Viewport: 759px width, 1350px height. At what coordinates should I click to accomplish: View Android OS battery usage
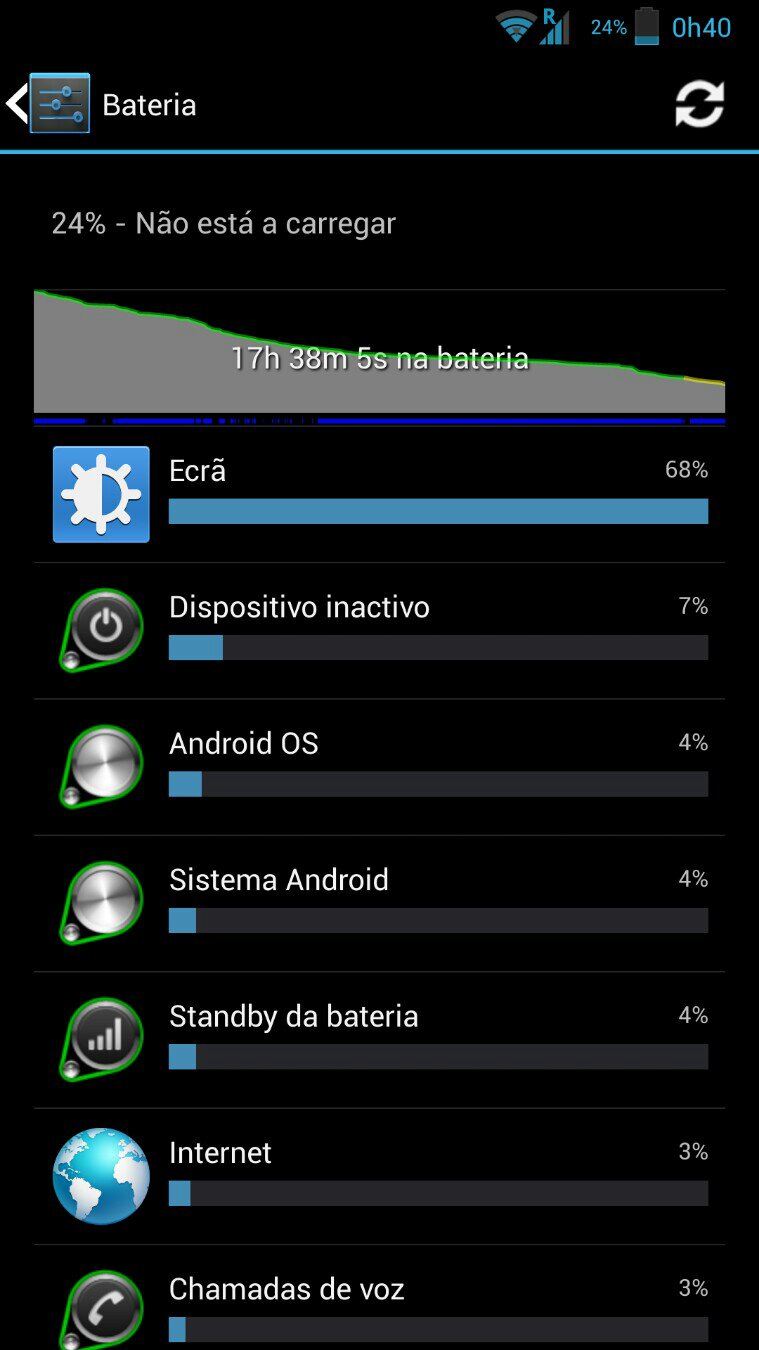379,767
